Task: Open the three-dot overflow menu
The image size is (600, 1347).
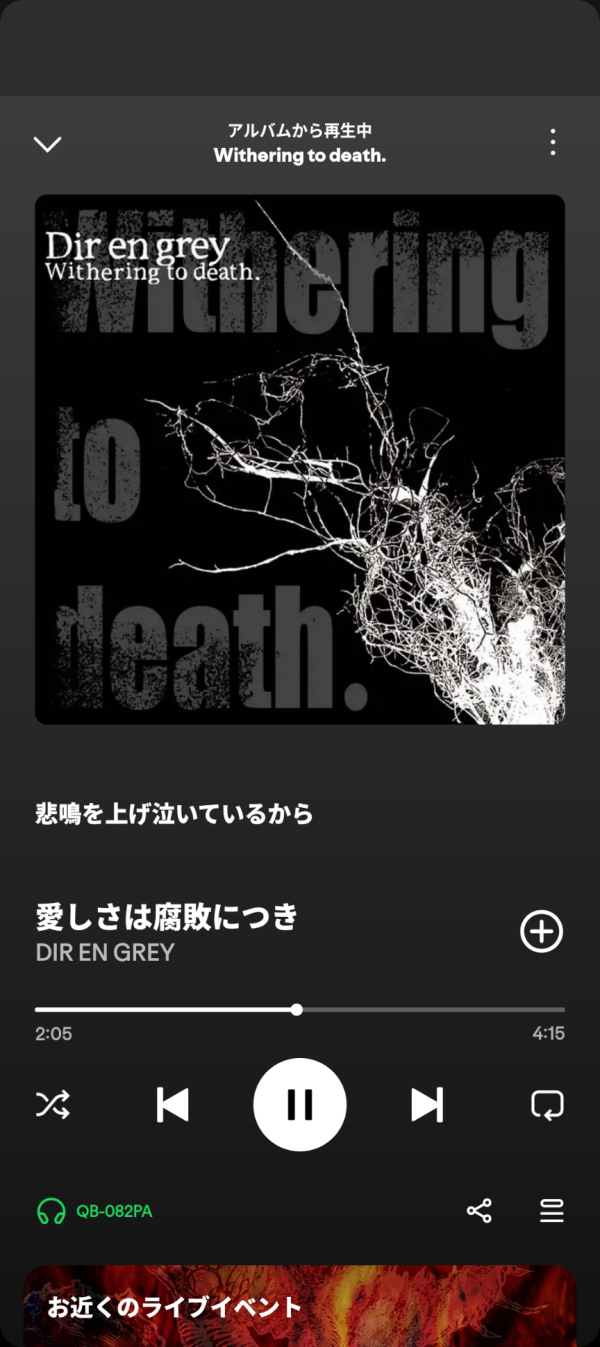Action: click(x=552, y=142)
